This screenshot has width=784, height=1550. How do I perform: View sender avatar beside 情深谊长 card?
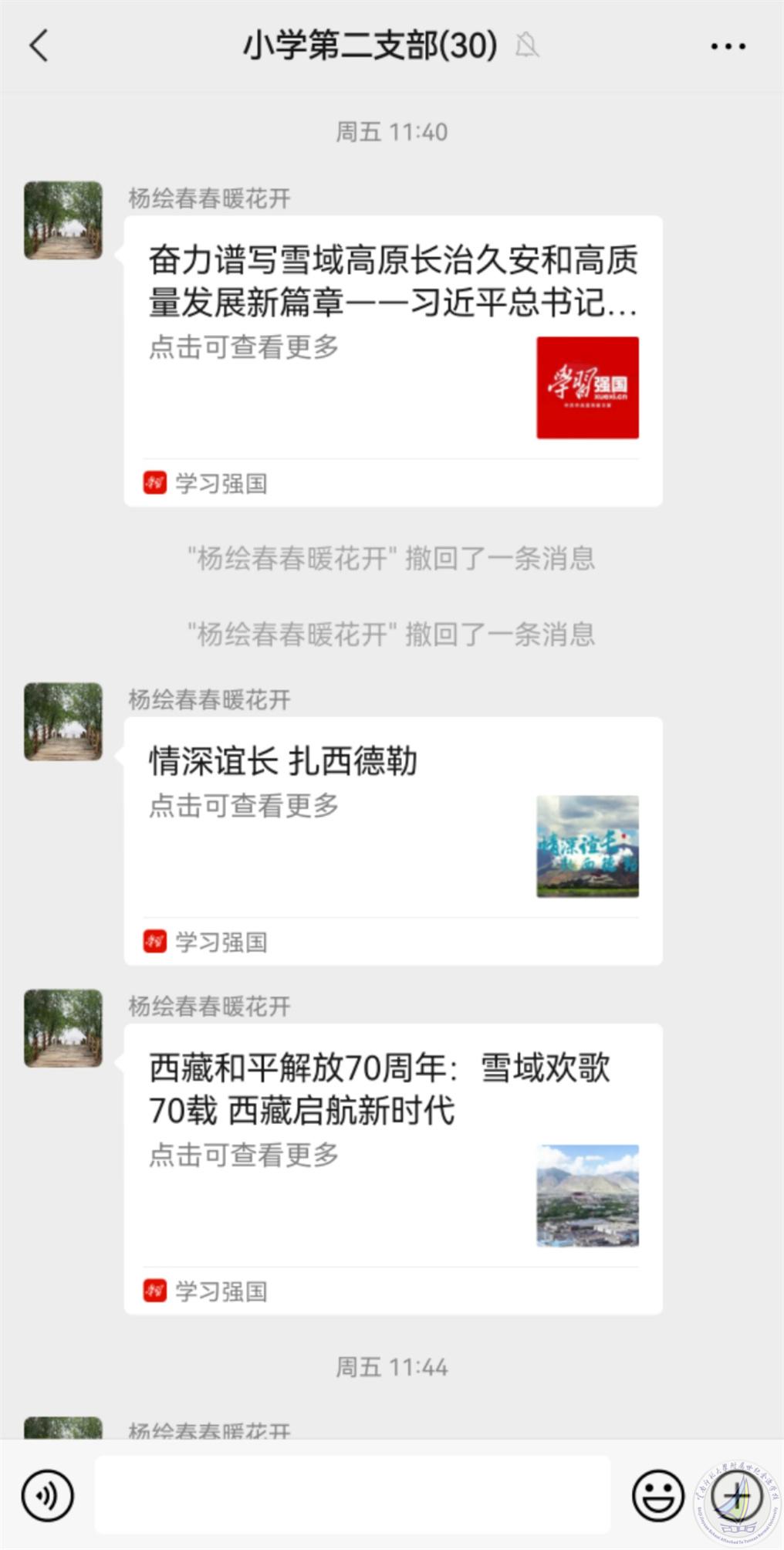click(x=63, y=721)
